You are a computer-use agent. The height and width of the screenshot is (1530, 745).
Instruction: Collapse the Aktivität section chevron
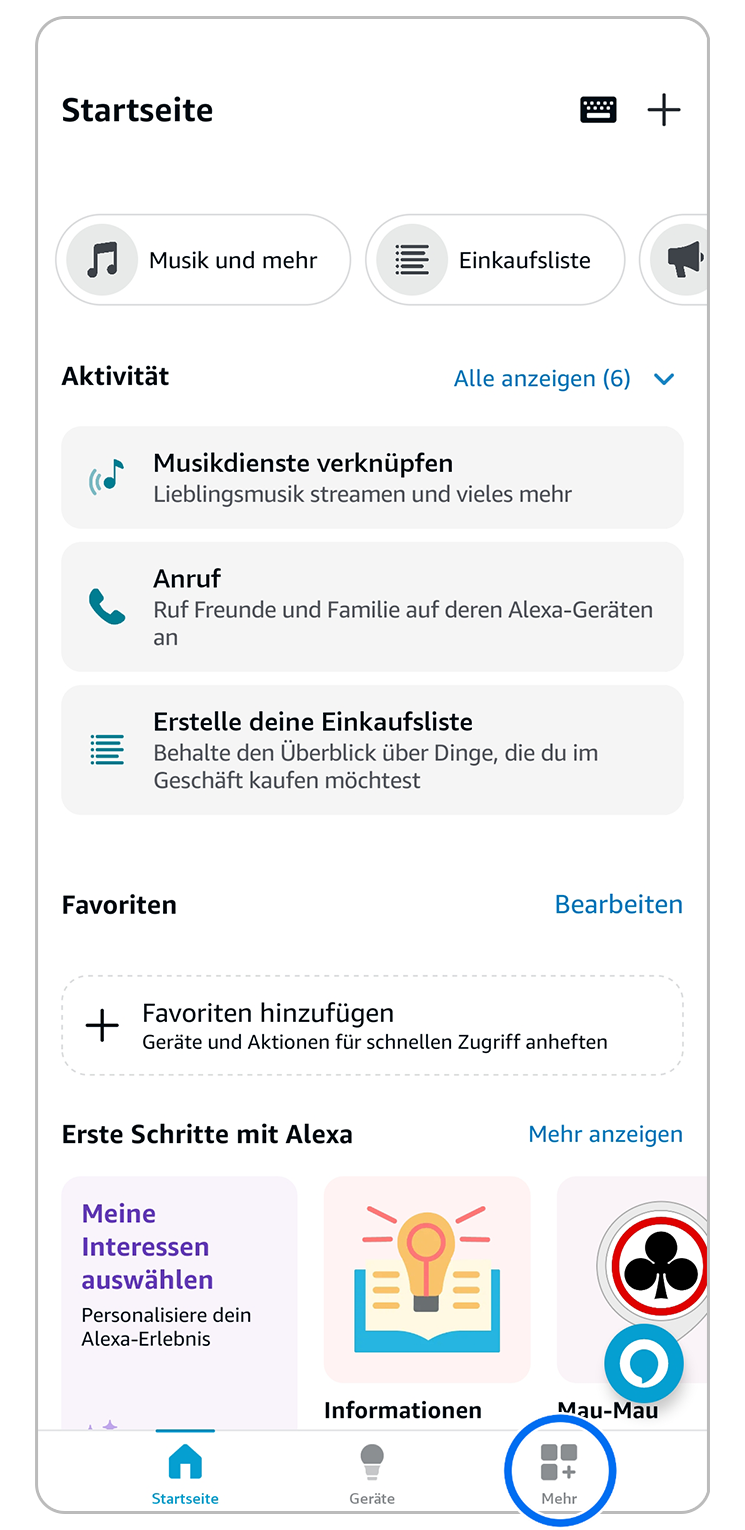pyautogui.click(x=664, y=379)
